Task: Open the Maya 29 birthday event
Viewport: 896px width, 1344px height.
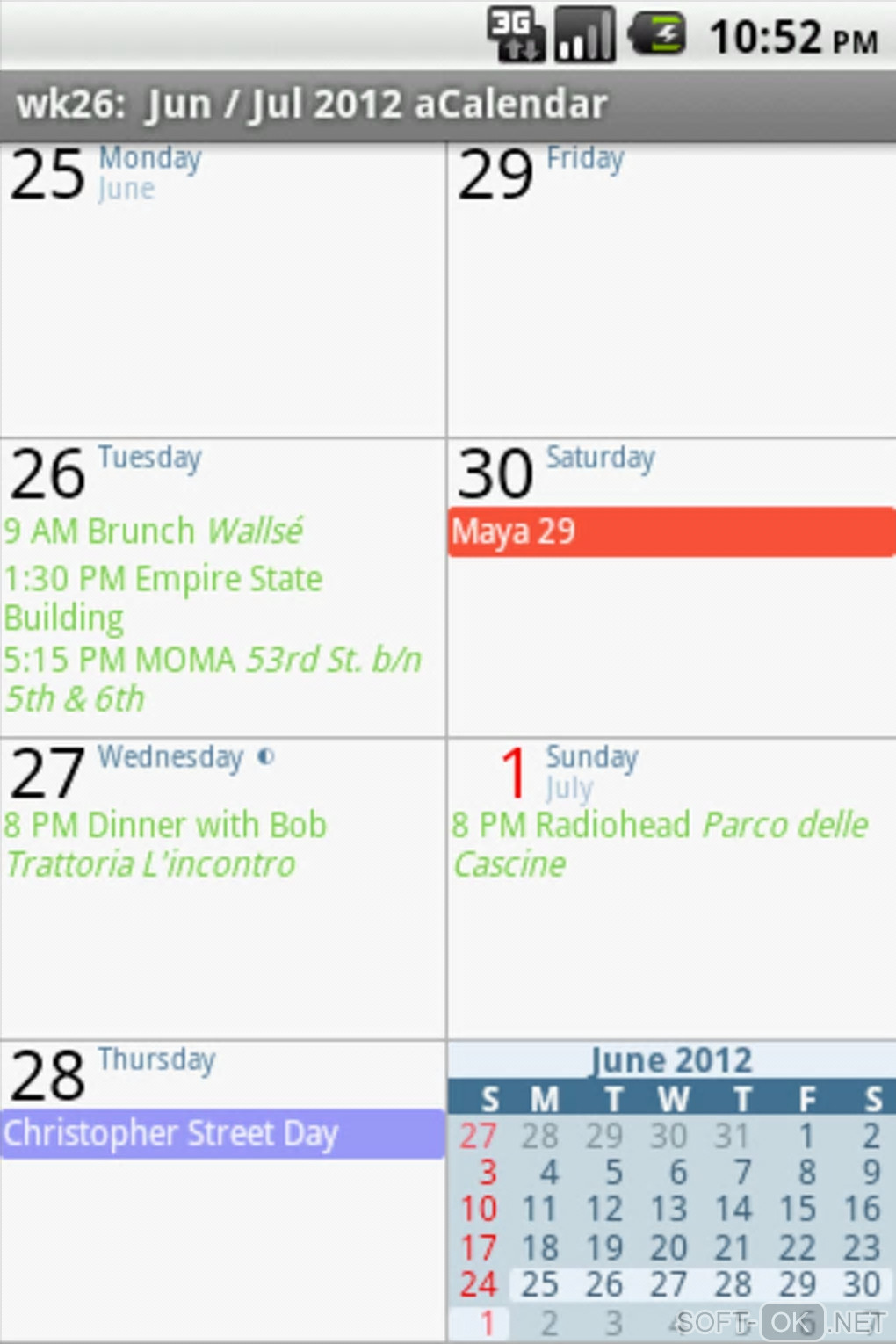Action: 671,531
